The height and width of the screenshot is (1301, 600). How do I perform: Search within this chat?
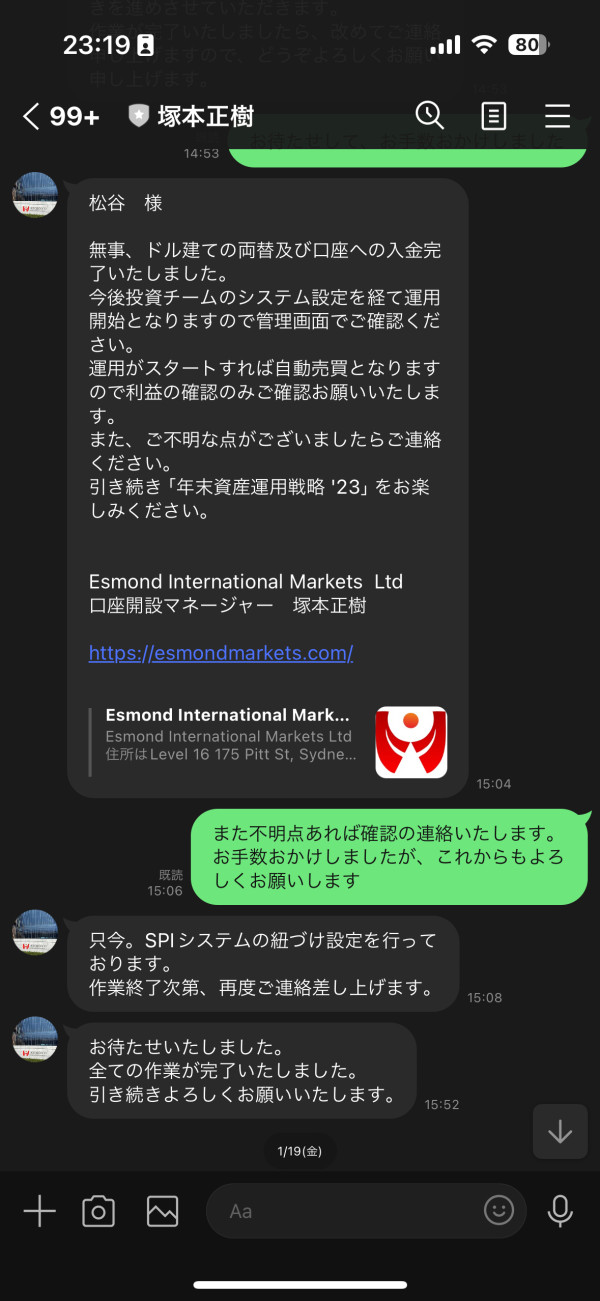(429, 115)
